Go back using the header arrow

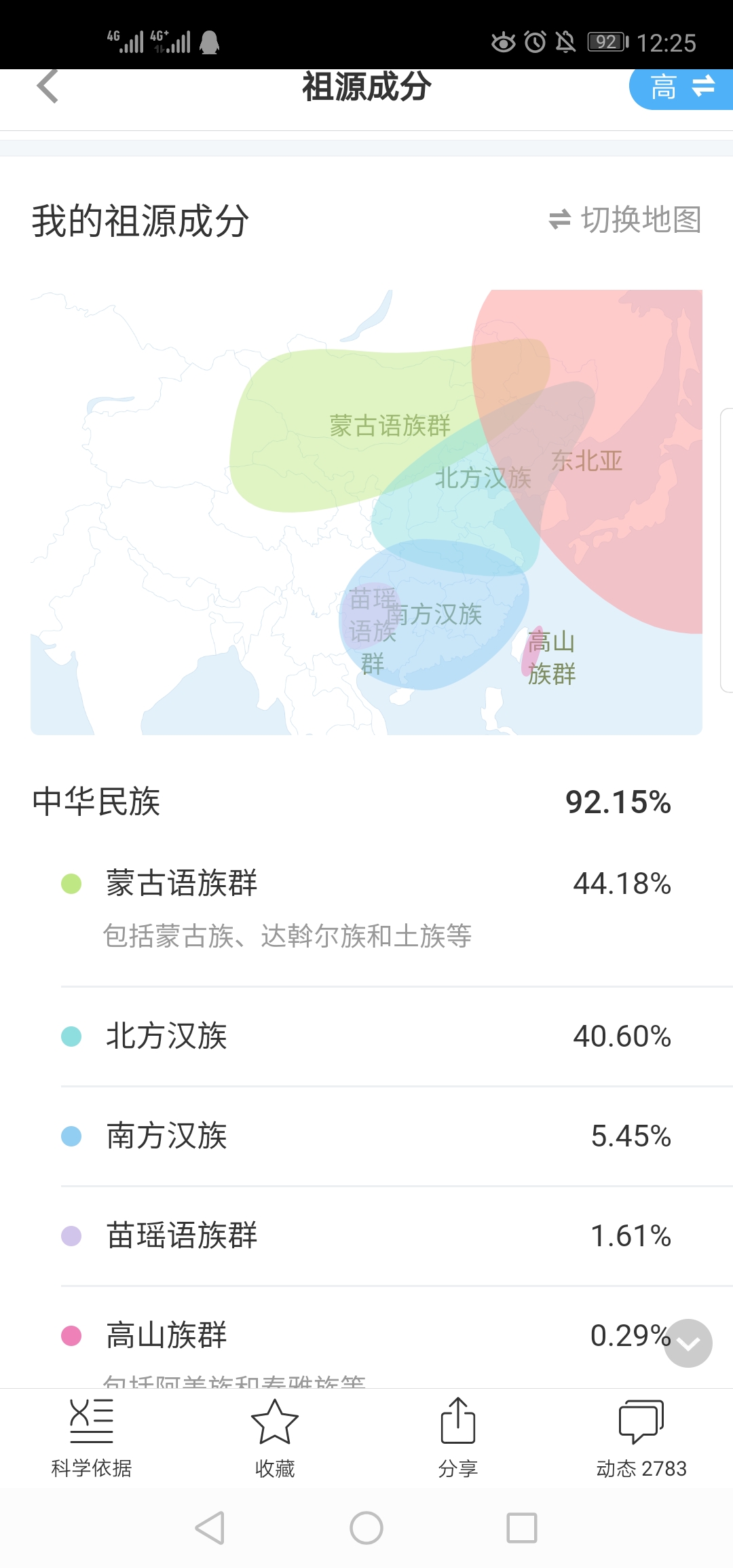(x=48, y=87)
